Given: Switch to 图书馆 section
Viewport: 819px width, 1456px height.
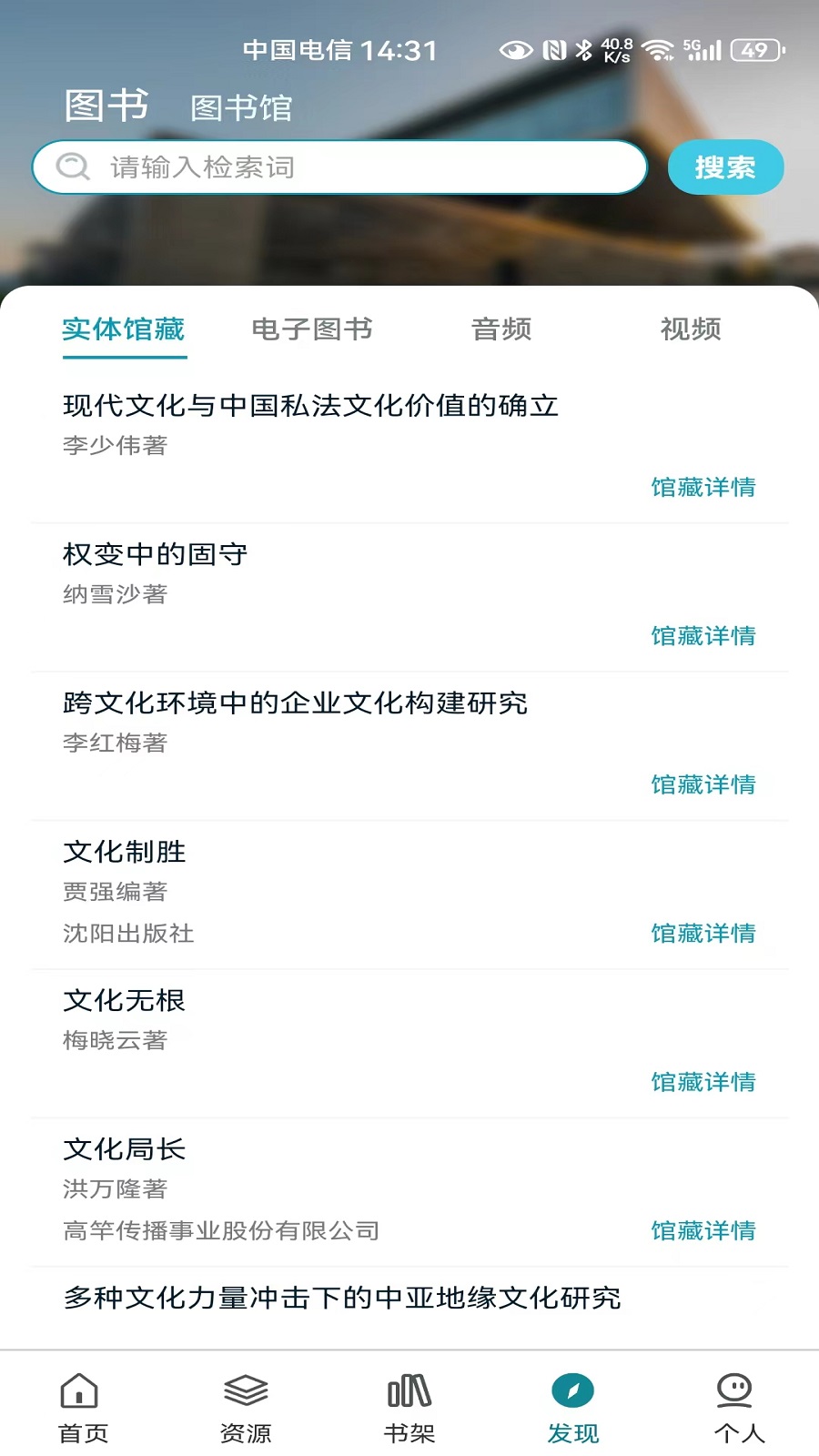Looking at the screenshot, I should [239, 107].
